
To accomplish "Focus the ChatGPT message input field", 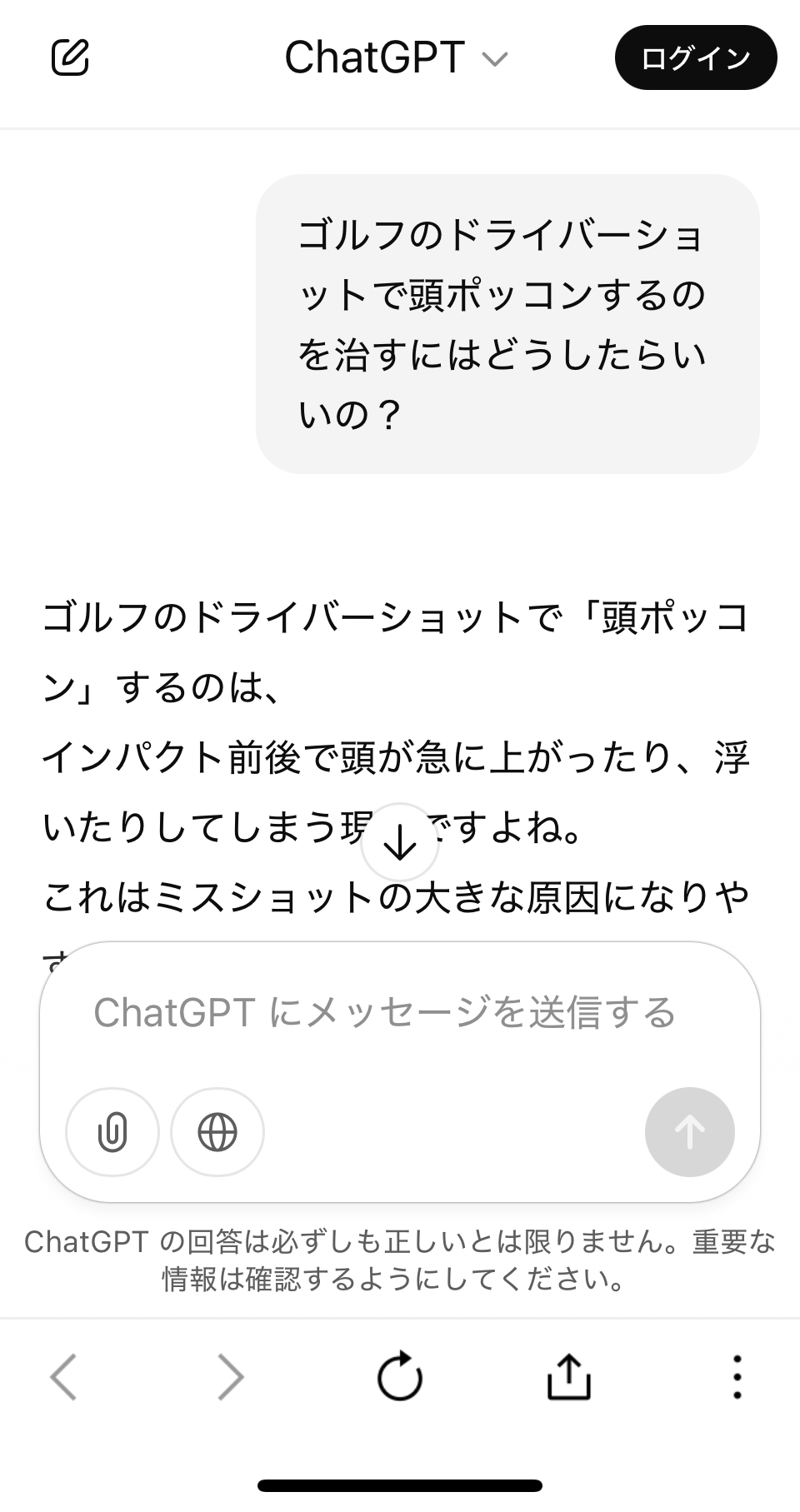I will [x=400, y=1013].
